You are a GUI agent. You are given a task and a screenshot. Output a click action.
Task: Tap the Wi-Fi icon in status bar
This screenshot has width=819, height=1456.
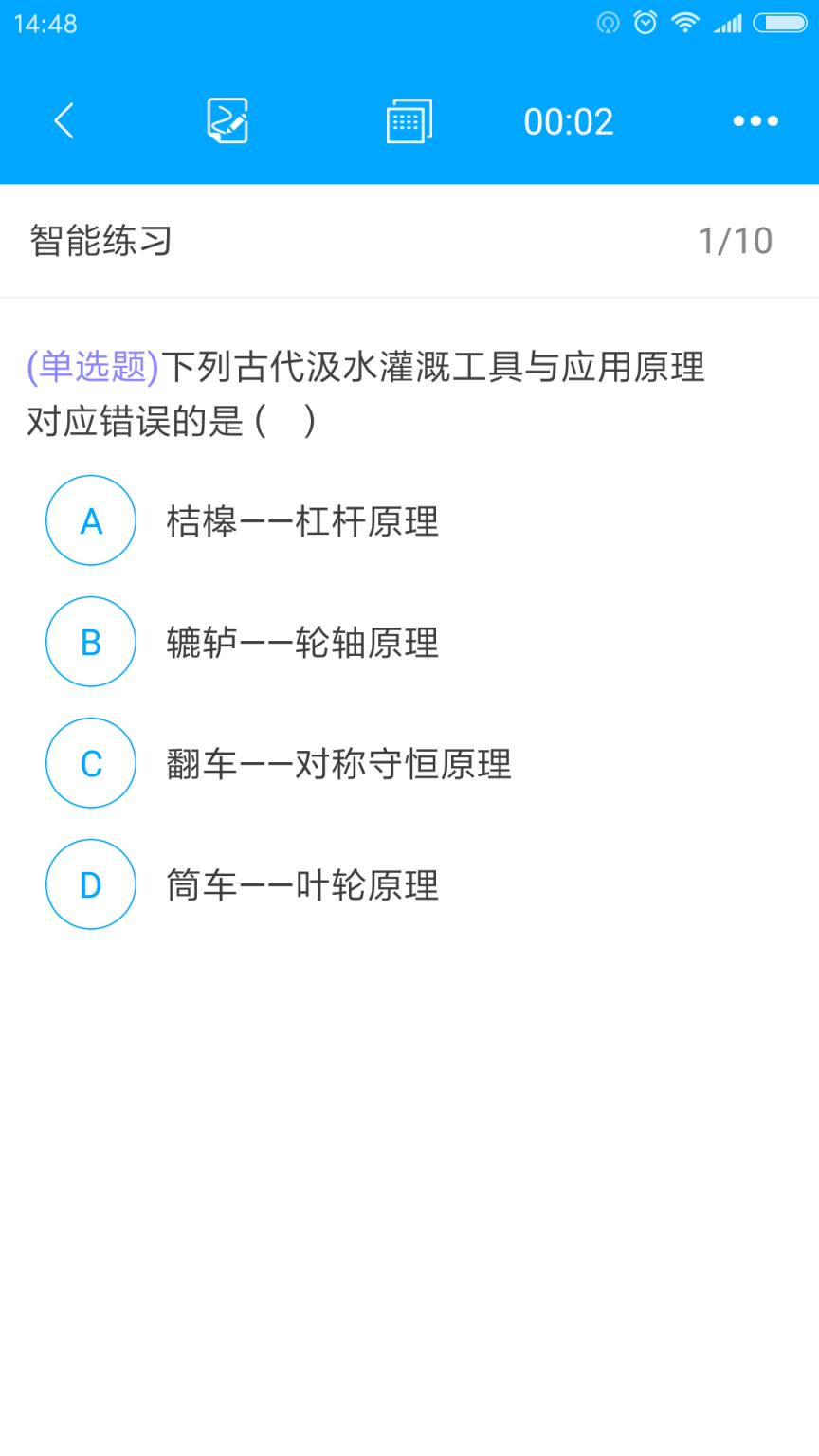[684, 24]
